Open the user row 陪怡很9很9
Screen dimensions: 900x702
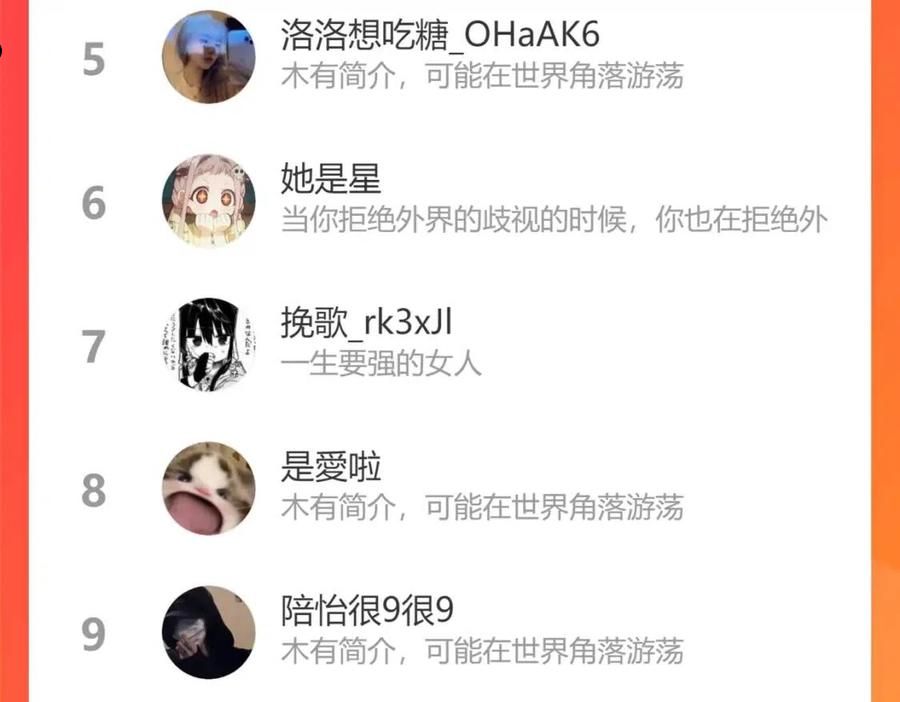pyautogui.click(x=450, y=632)
